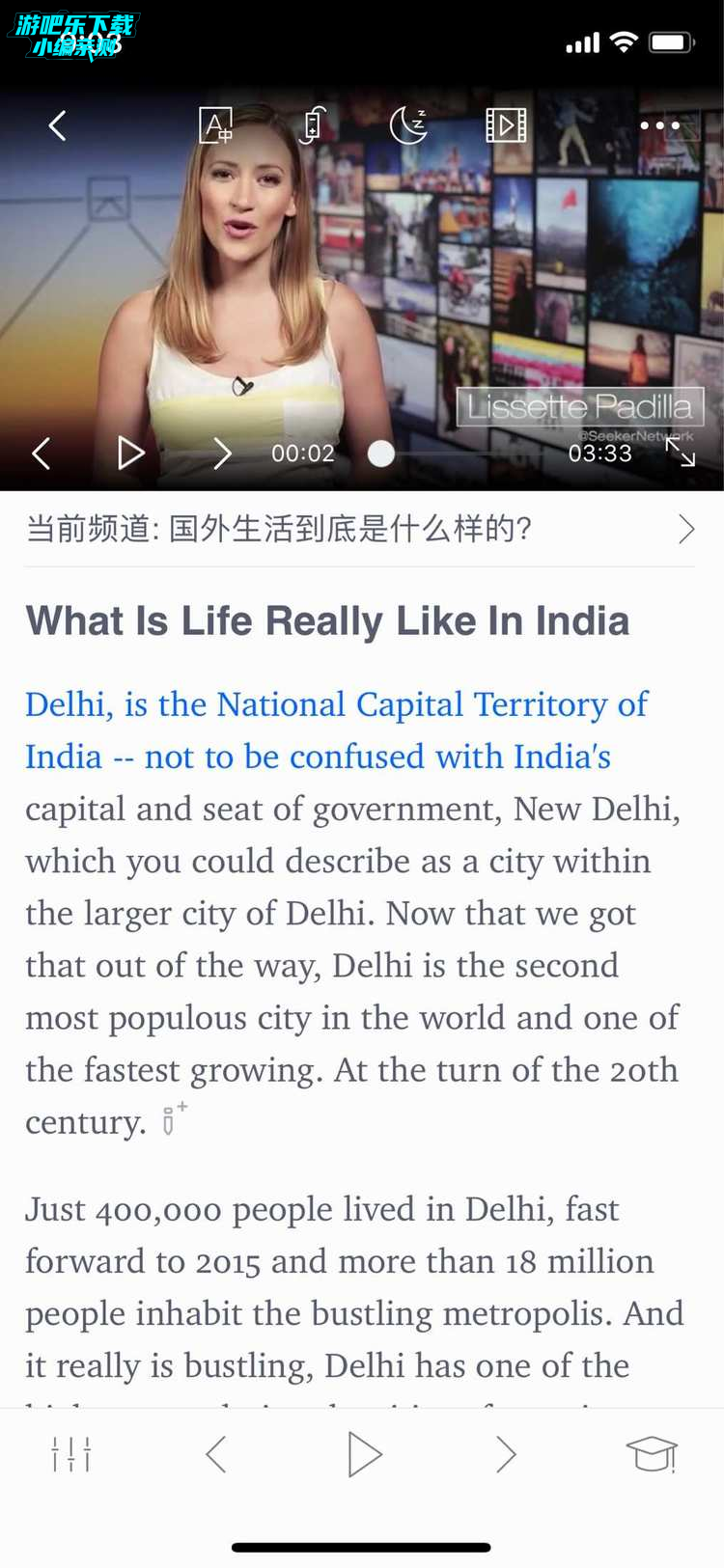Screen dimensions: 724x1568
Task: Go to next sentence via the bottom bar
Action: coord(506,1454)
